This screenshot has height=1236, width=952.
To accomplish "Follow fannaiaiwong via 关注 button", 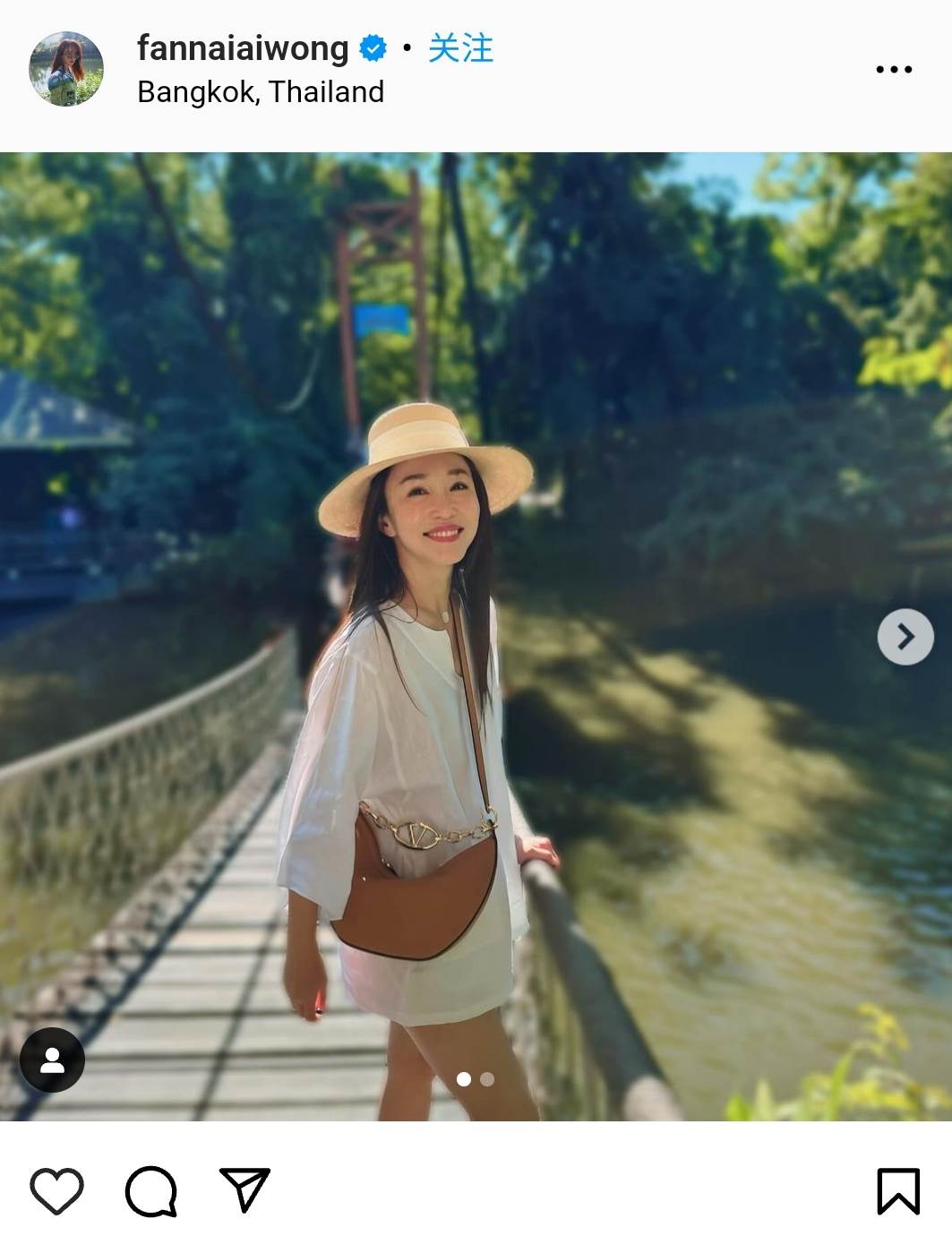I will [x=460, y=48].
